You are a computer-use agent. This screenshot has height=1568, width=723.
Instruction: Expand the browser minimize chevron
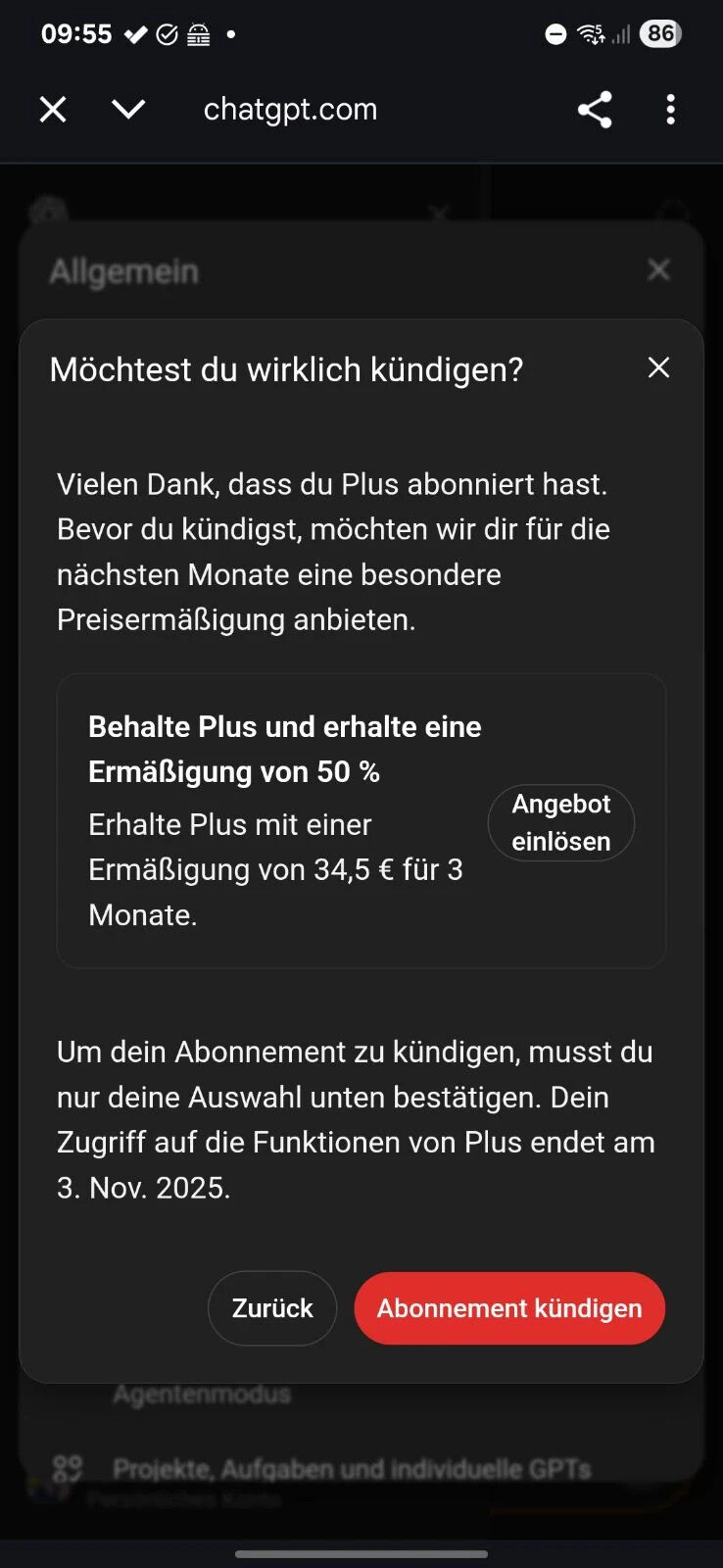[128, 109]
